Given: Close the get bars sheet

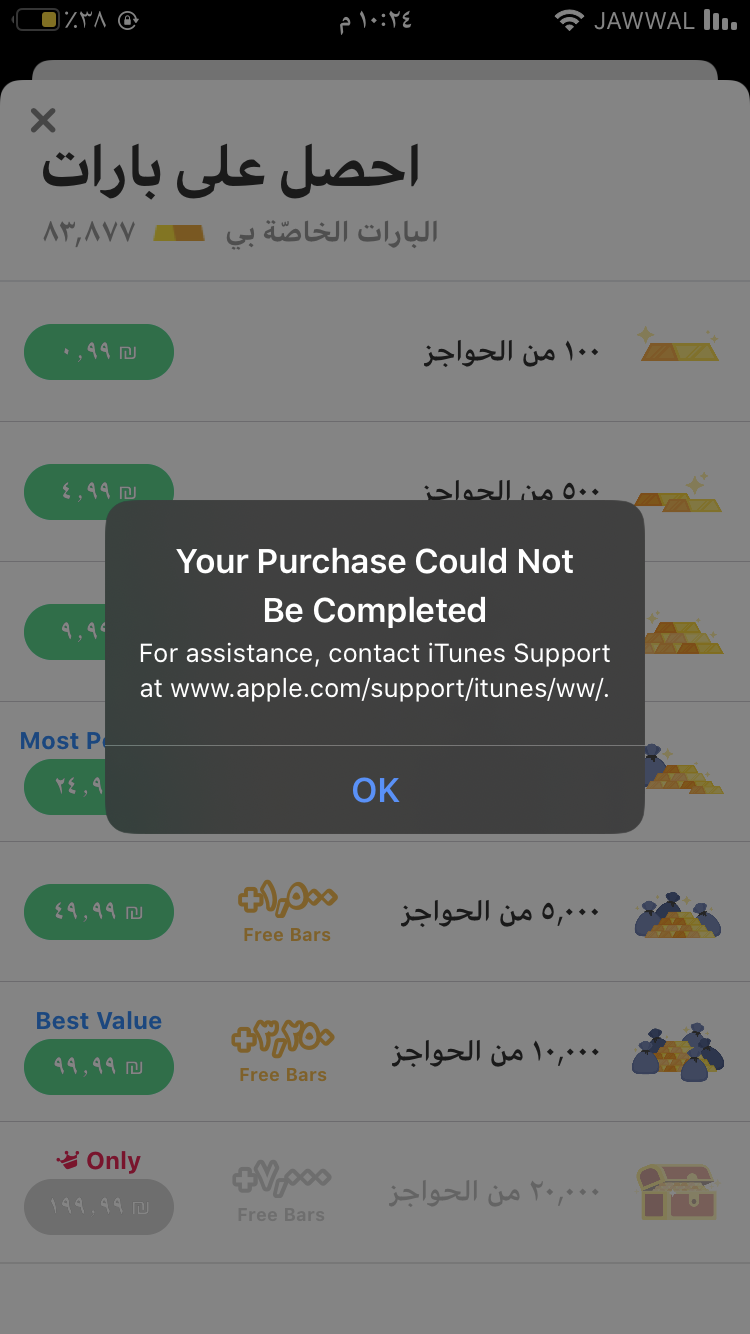Looking at the screenshot, I should [x=43, y=121].
